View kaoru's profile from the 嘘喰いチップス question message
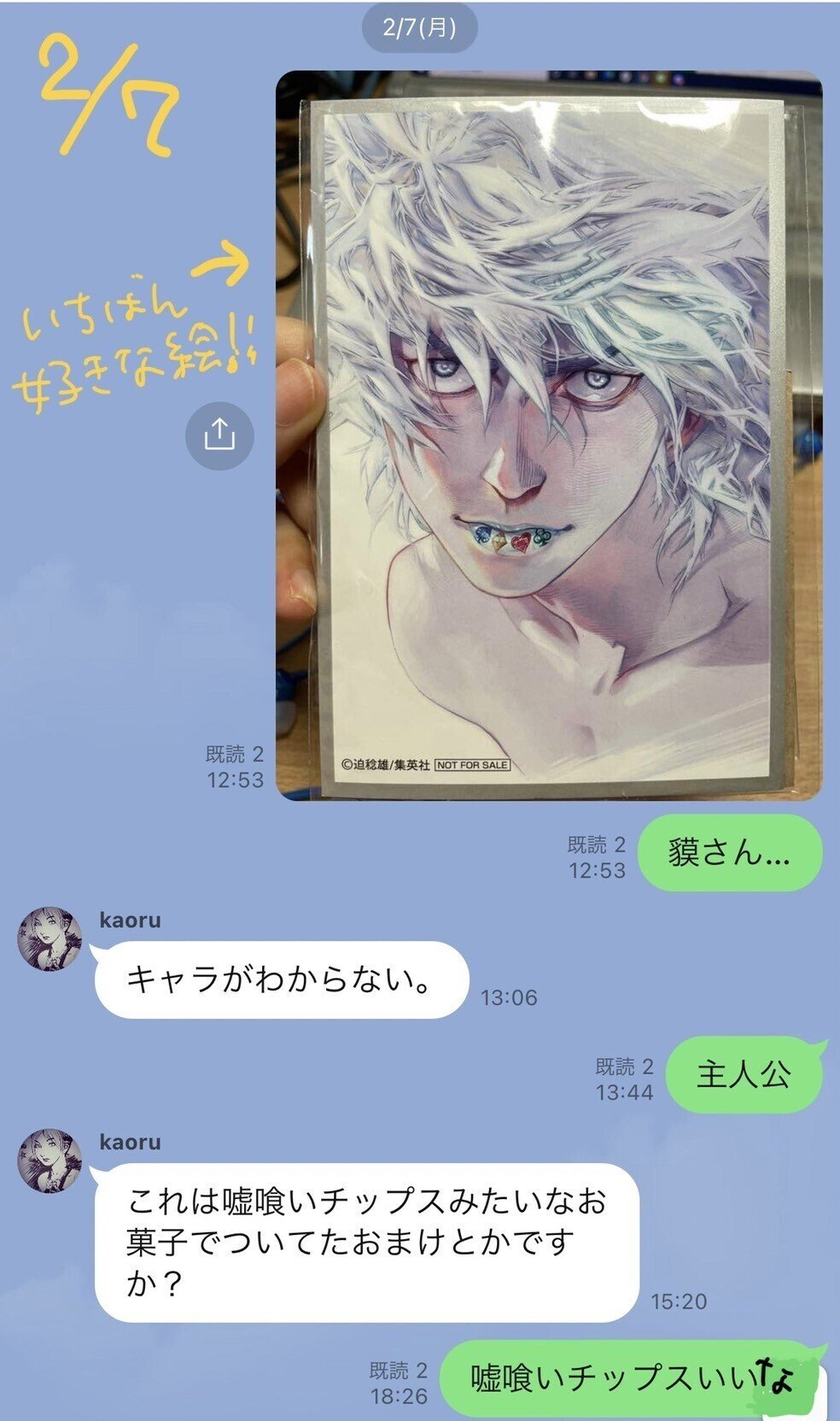The height and width of the screenshot is (1421, 840). click(x=50, y=1161)
